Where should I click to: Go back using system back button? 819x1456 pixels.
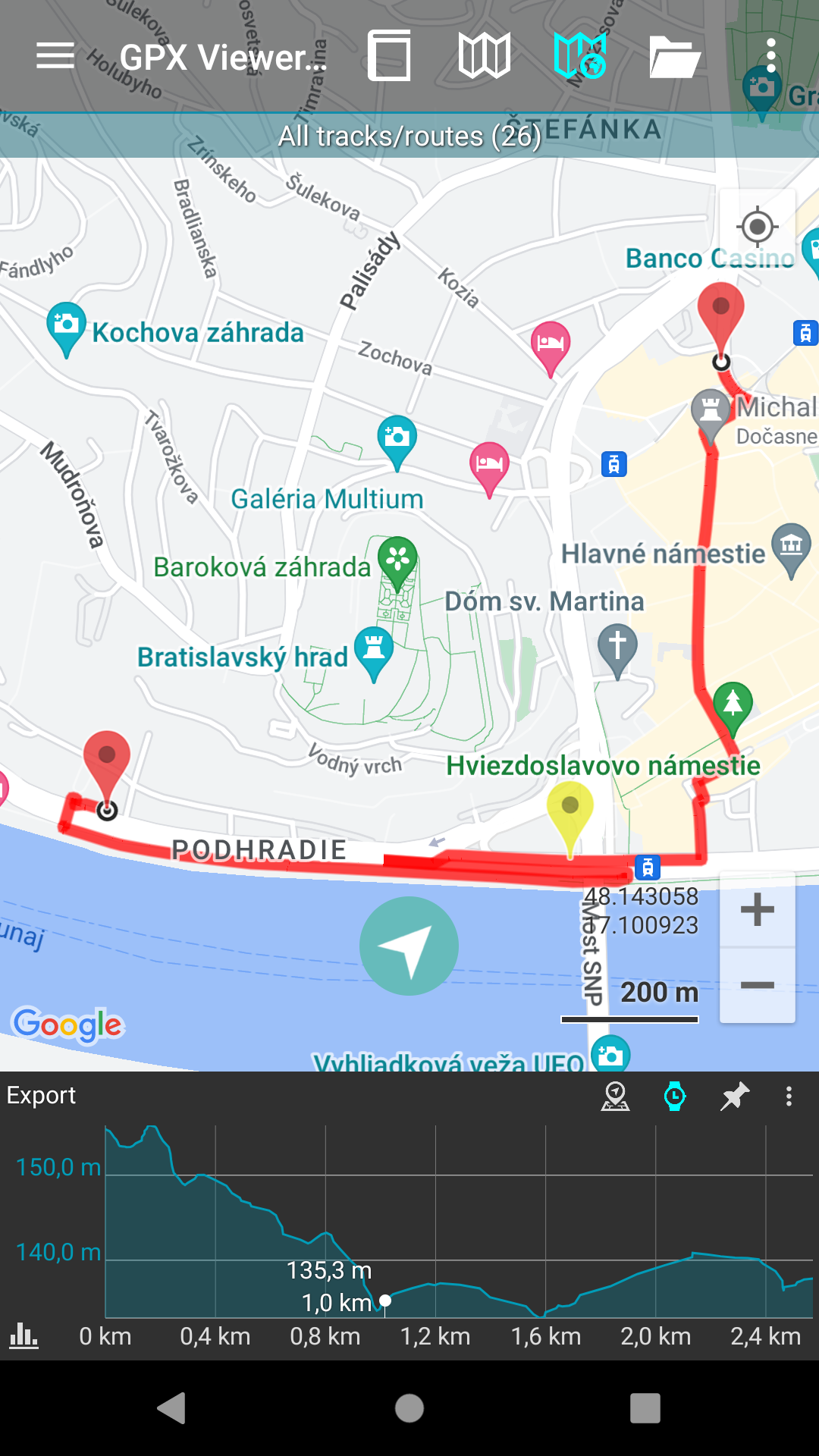coord(172,1408)
